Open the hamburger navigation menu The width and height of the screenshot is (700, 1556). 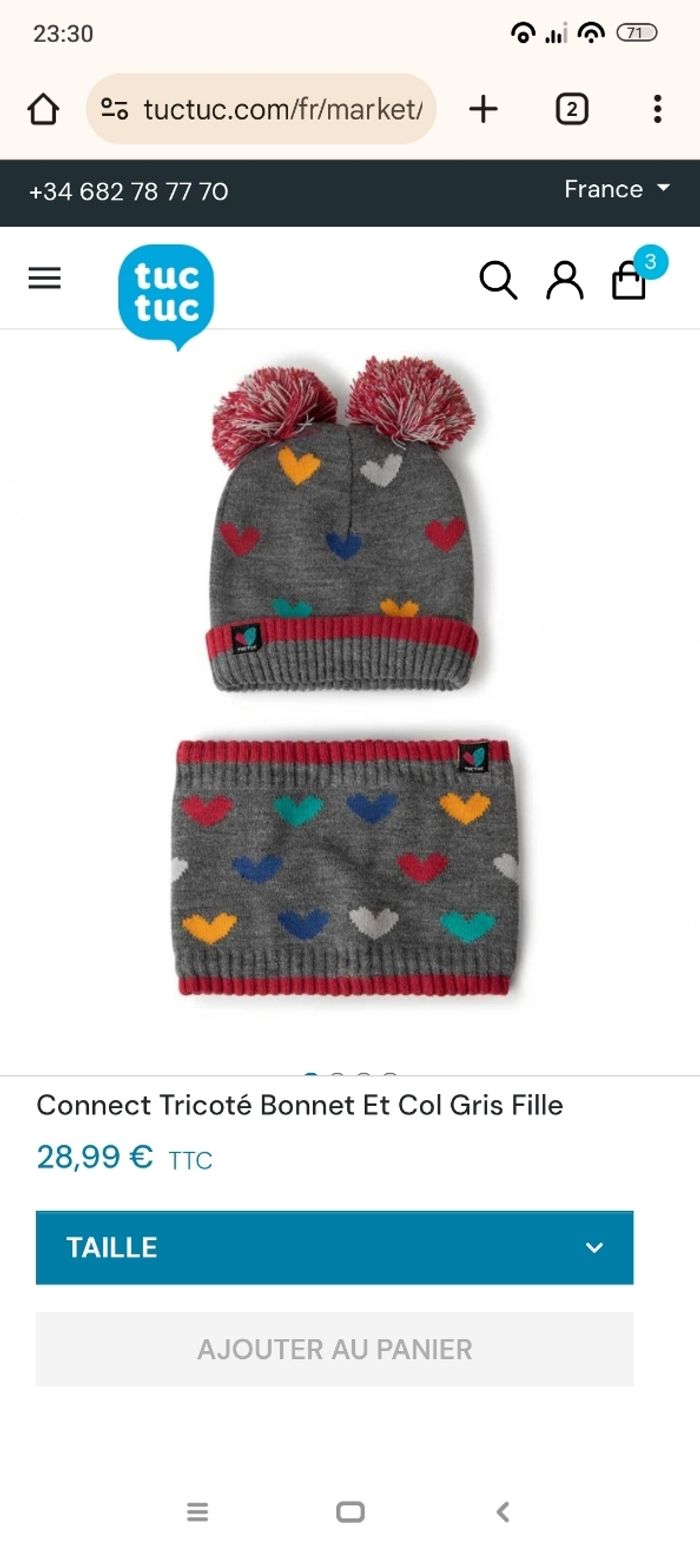[44, 278]
